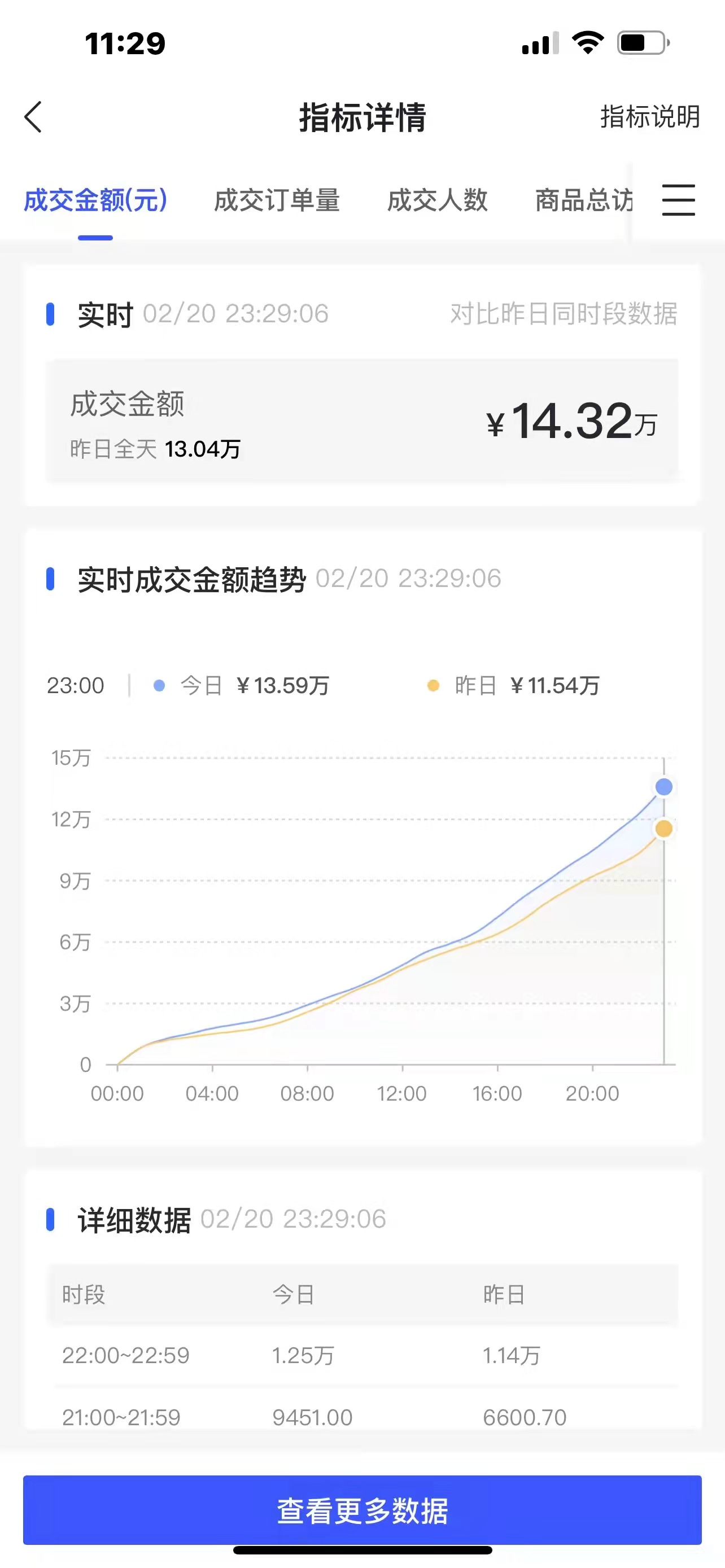Screen dimensions: 725x1568
Task: Tap the back arrow to return
Action: (x=33, y=117)
